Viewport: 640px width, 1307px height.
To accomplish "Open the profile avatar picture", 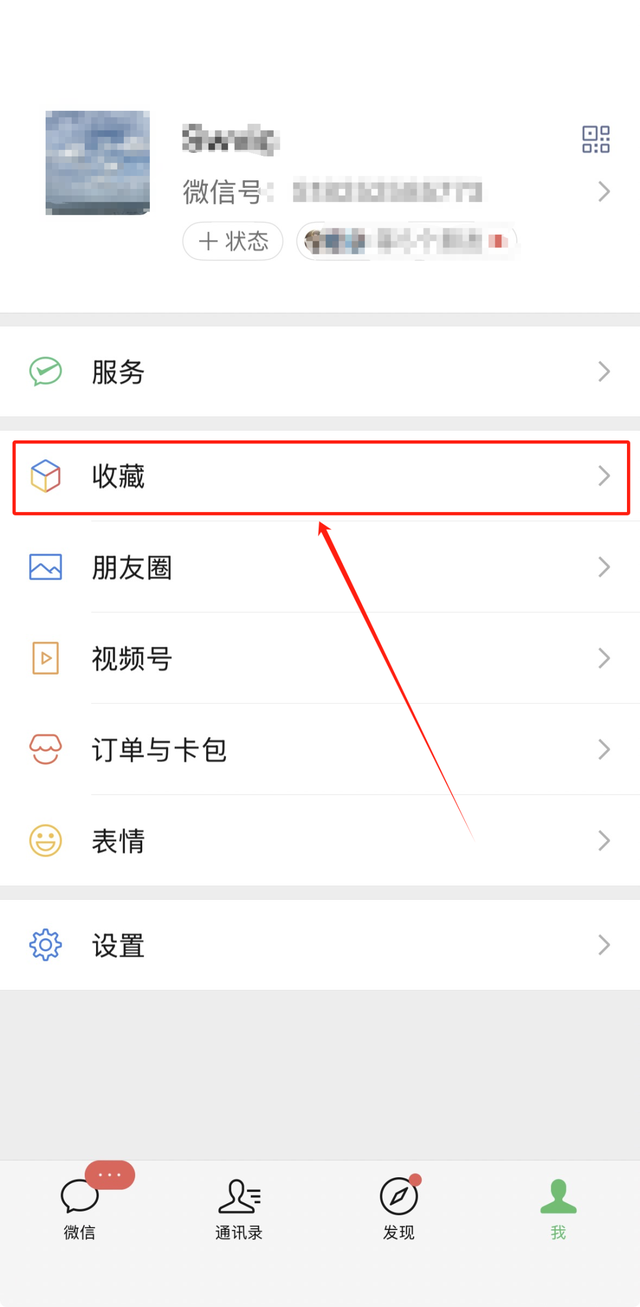I will pos(97,163).
